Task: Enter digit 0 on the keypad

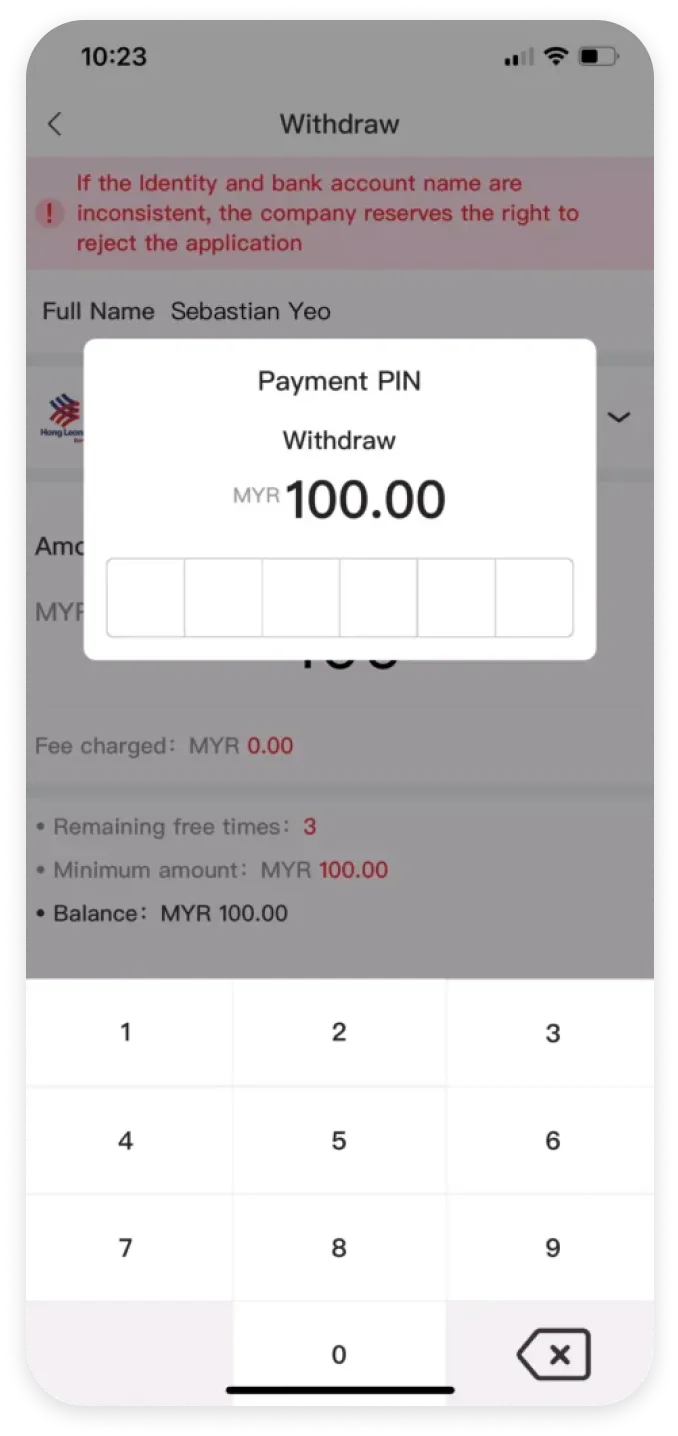Action: point(339,1354)
